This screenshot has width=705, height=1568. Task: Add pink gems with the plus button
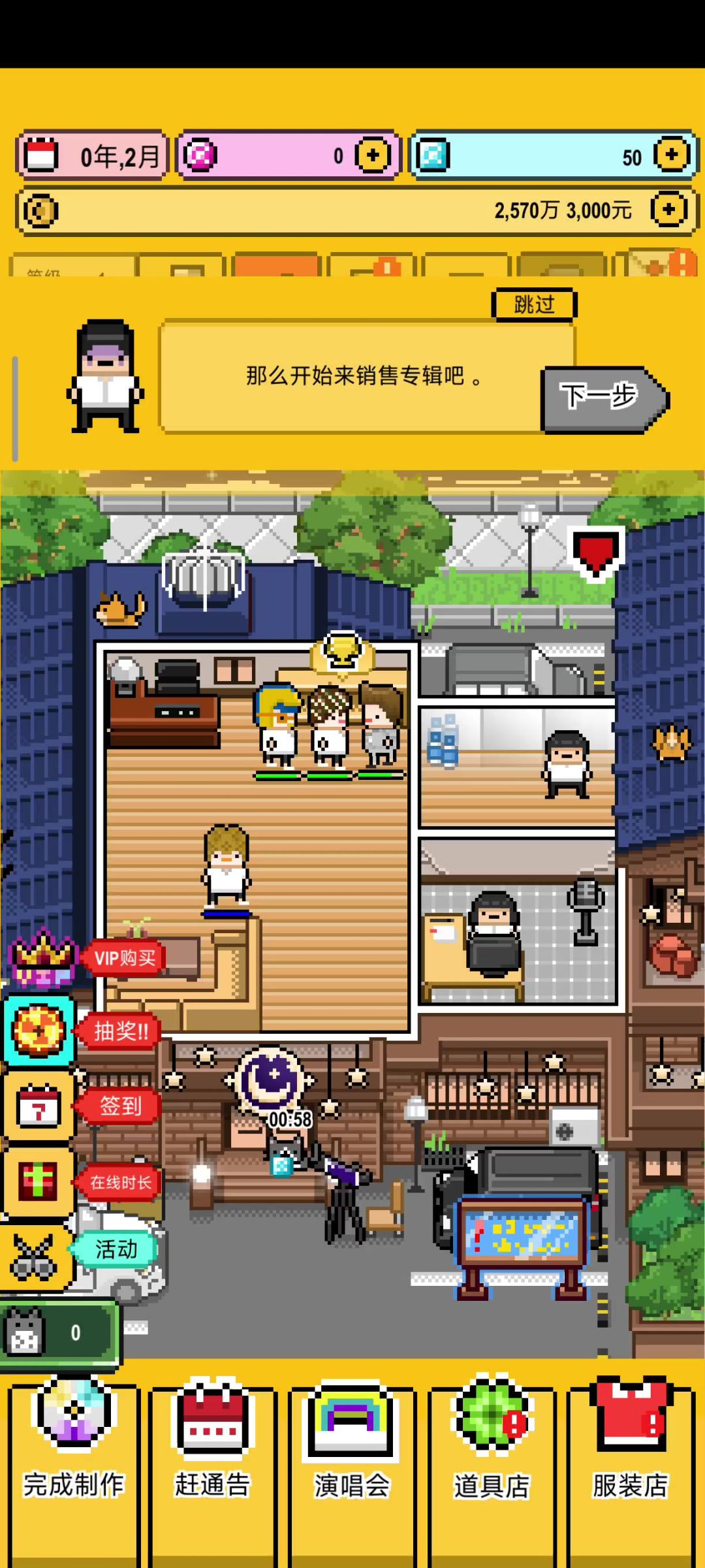[373, 155]
